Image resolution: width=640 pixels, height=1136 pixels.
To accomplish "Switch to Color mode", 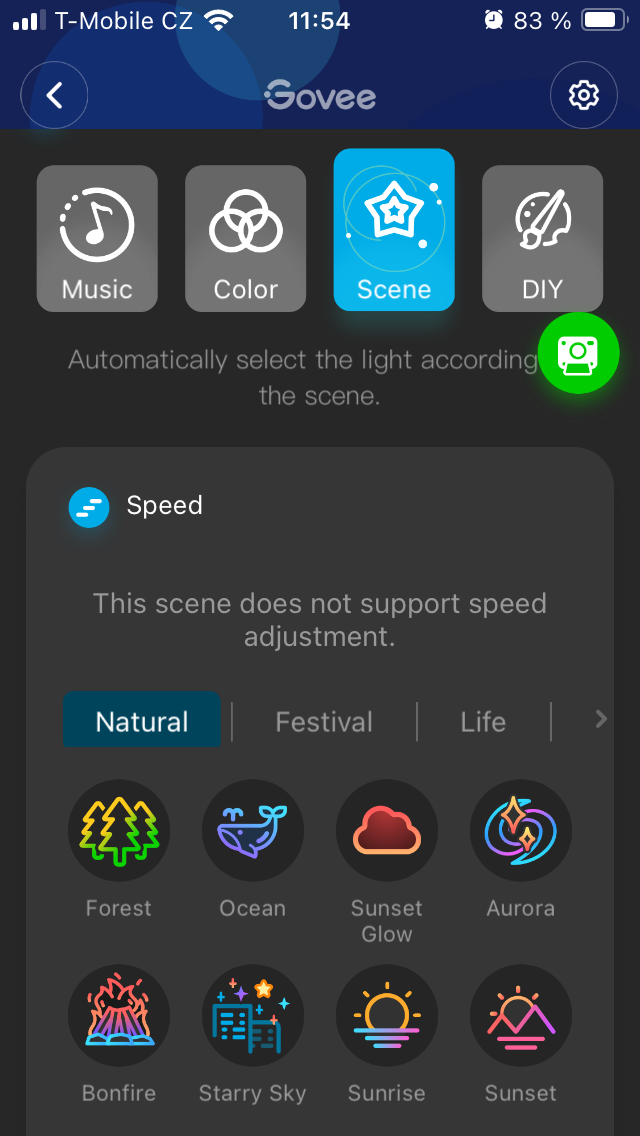I will coord(245,238).
